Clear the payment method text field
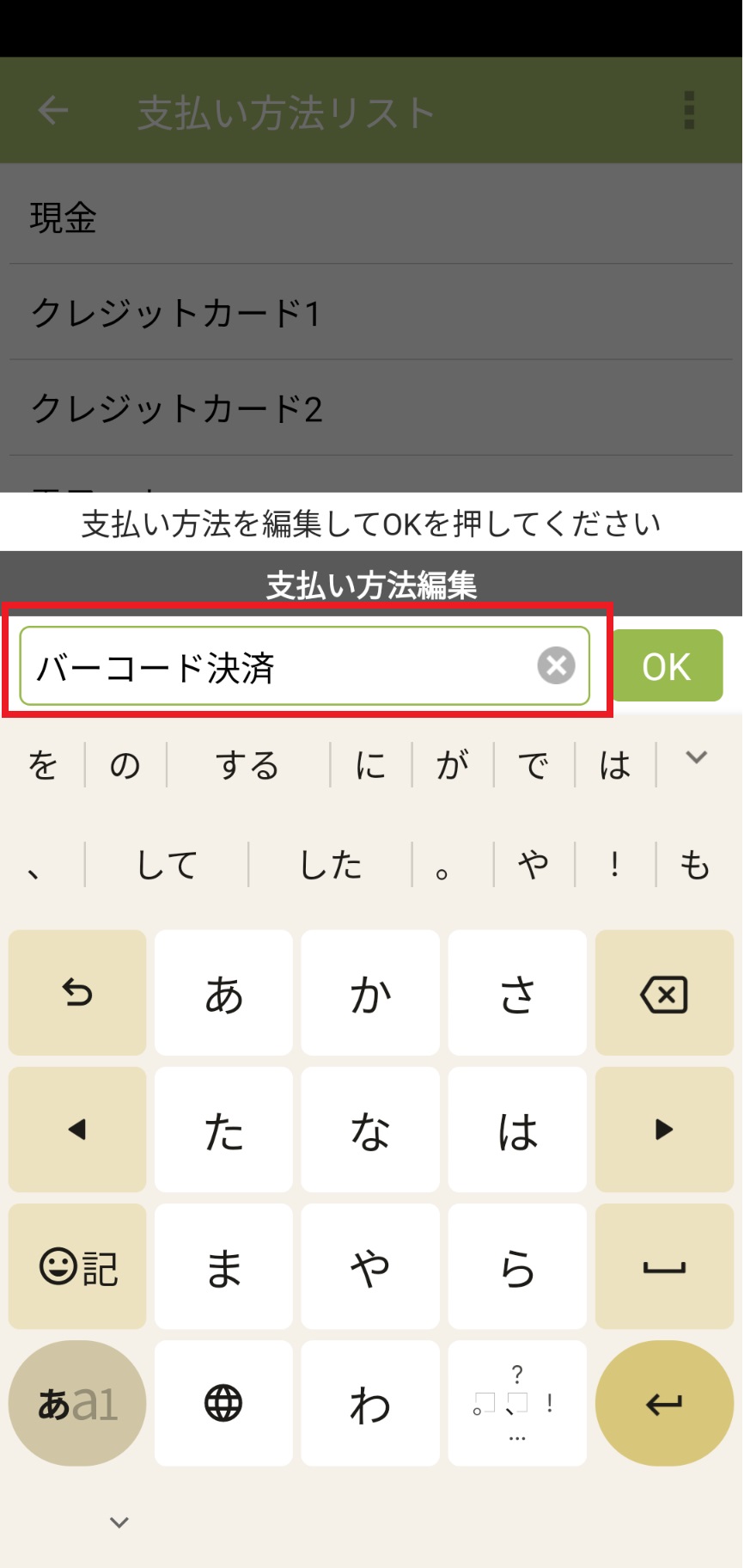Image resolution: width=744 pixels, height=1568 pixels. point(556,665)
